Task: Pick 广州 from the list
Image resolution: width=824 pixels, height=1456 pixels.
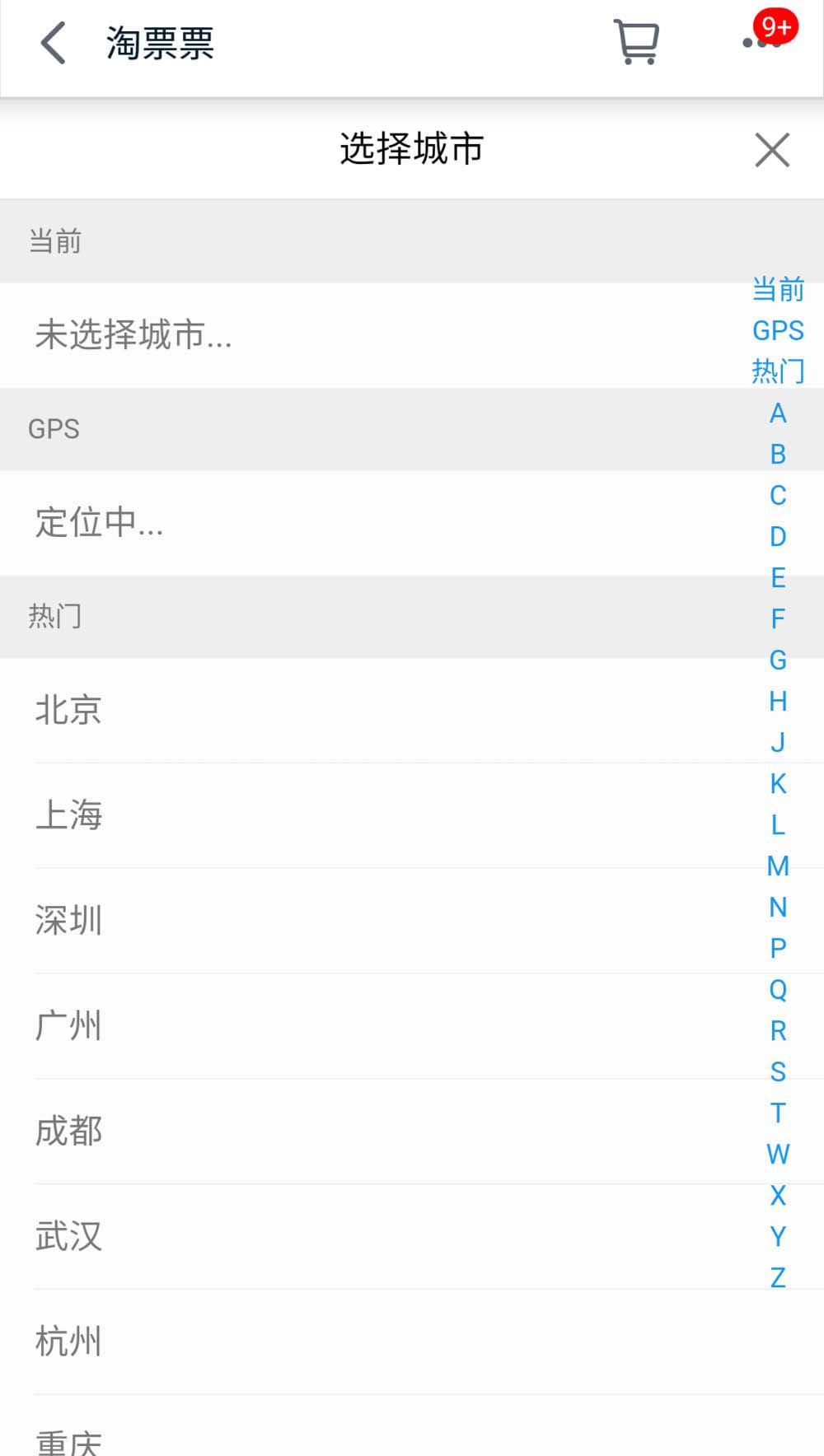Action: pos(69,1026)
